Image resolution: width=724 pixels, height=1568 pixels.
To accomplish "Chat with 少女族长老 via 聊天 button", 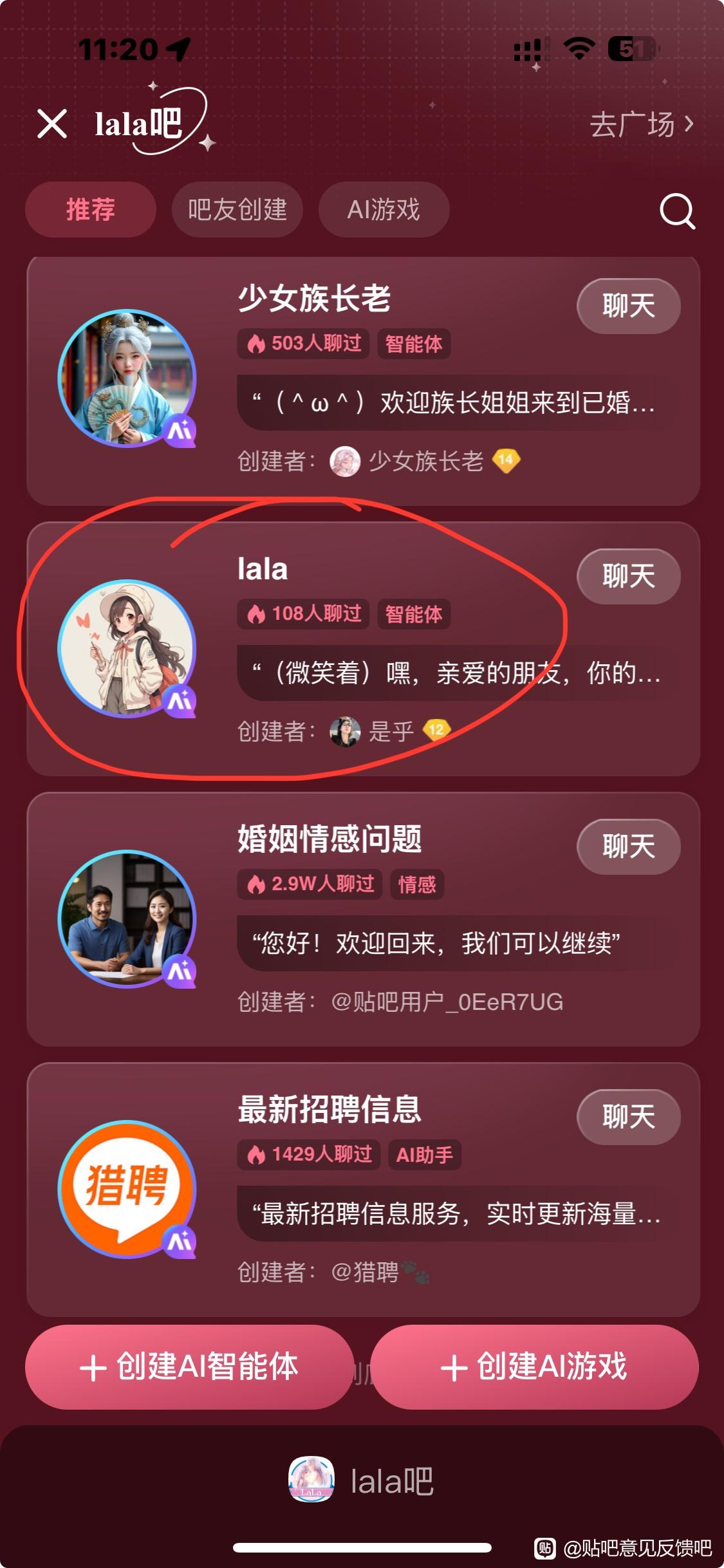I will [x=628, y=306].
